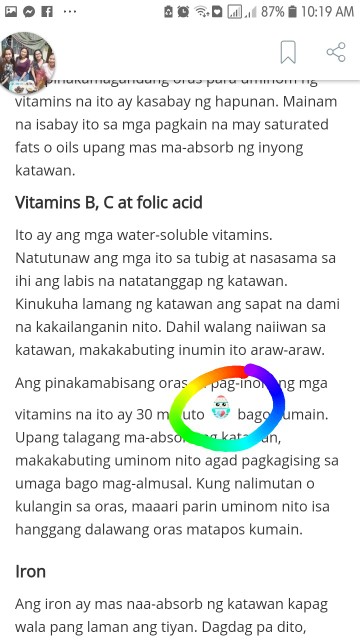Share this article
This screenshot has width=360, height=640.
coord(336,52)
